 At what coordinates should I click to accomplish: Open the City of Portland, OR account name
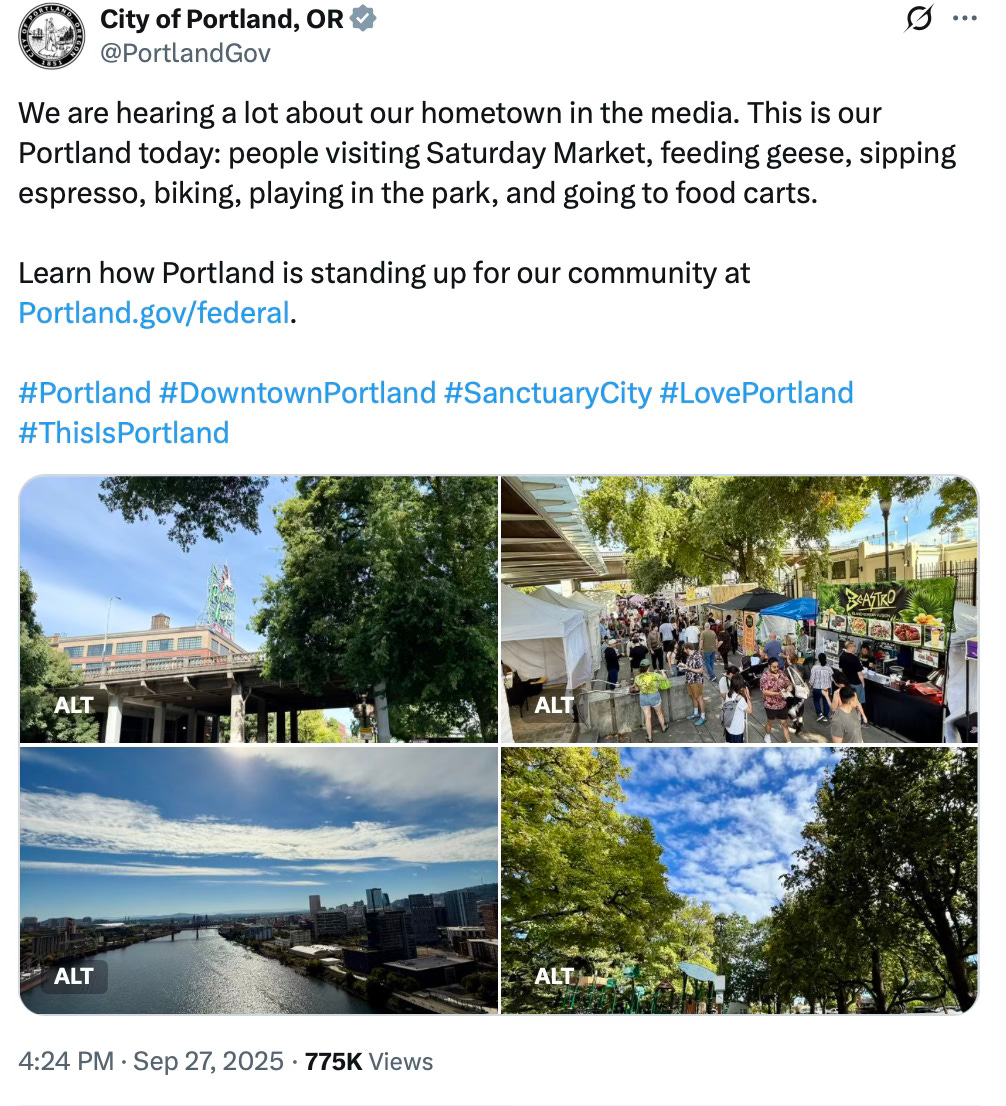(222, 19)
